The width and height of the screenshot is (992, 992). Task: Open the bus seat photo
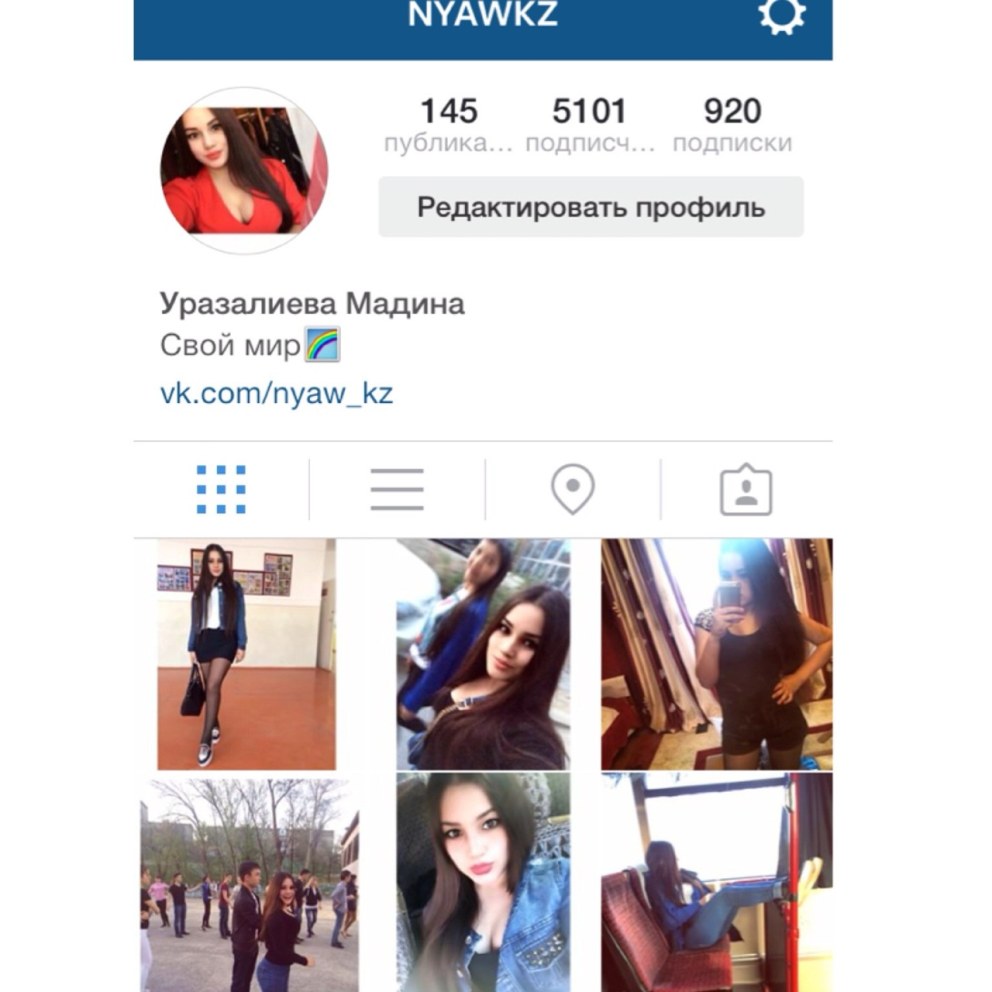pyautogui.click(x=716, y=882)
